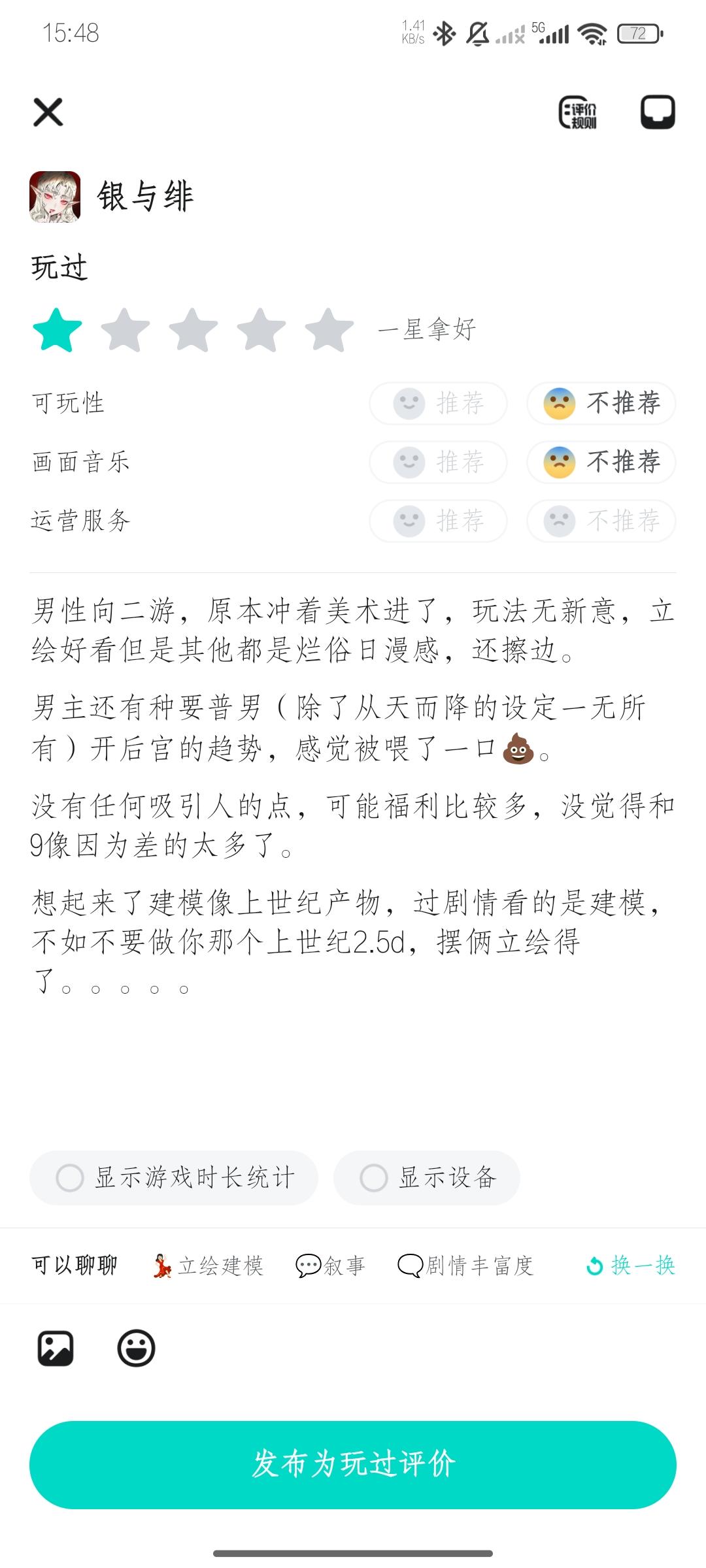Open the draft box icon at top right

click(x=658, y=112)
